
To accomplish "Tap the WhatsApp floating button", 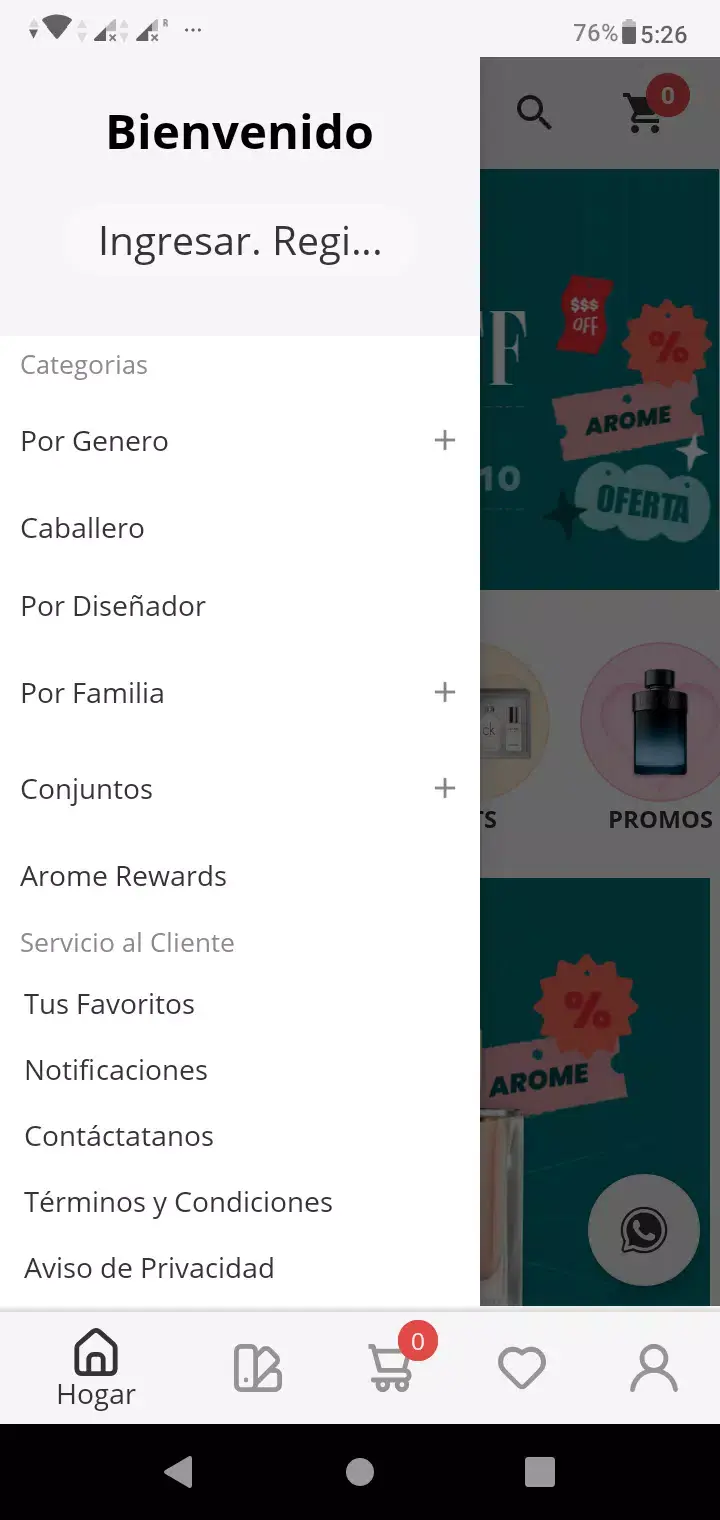I will click(x=643, y=1230).
